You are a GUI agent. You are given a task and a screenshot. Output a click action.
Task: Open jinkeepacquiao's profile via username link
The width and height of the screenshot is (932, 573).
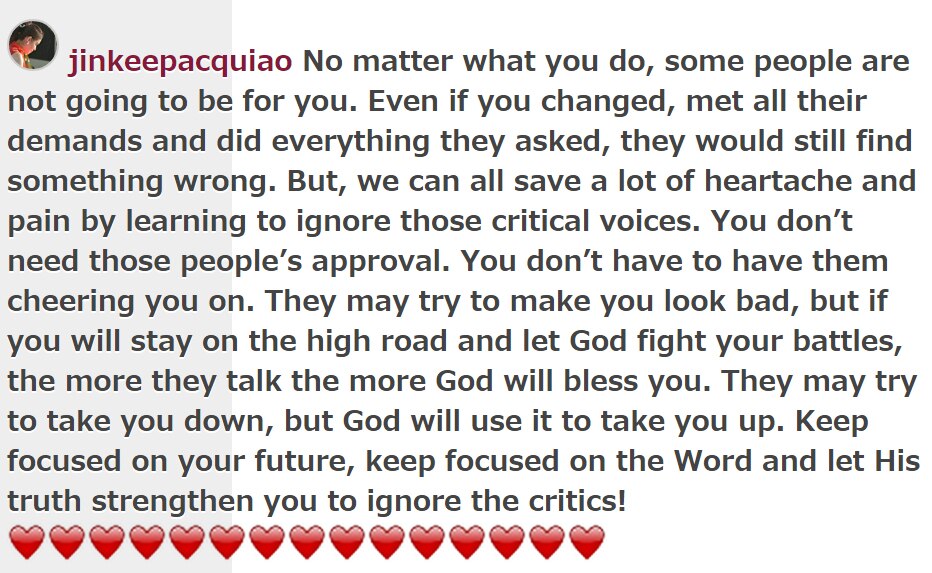[x=180, y=62]
